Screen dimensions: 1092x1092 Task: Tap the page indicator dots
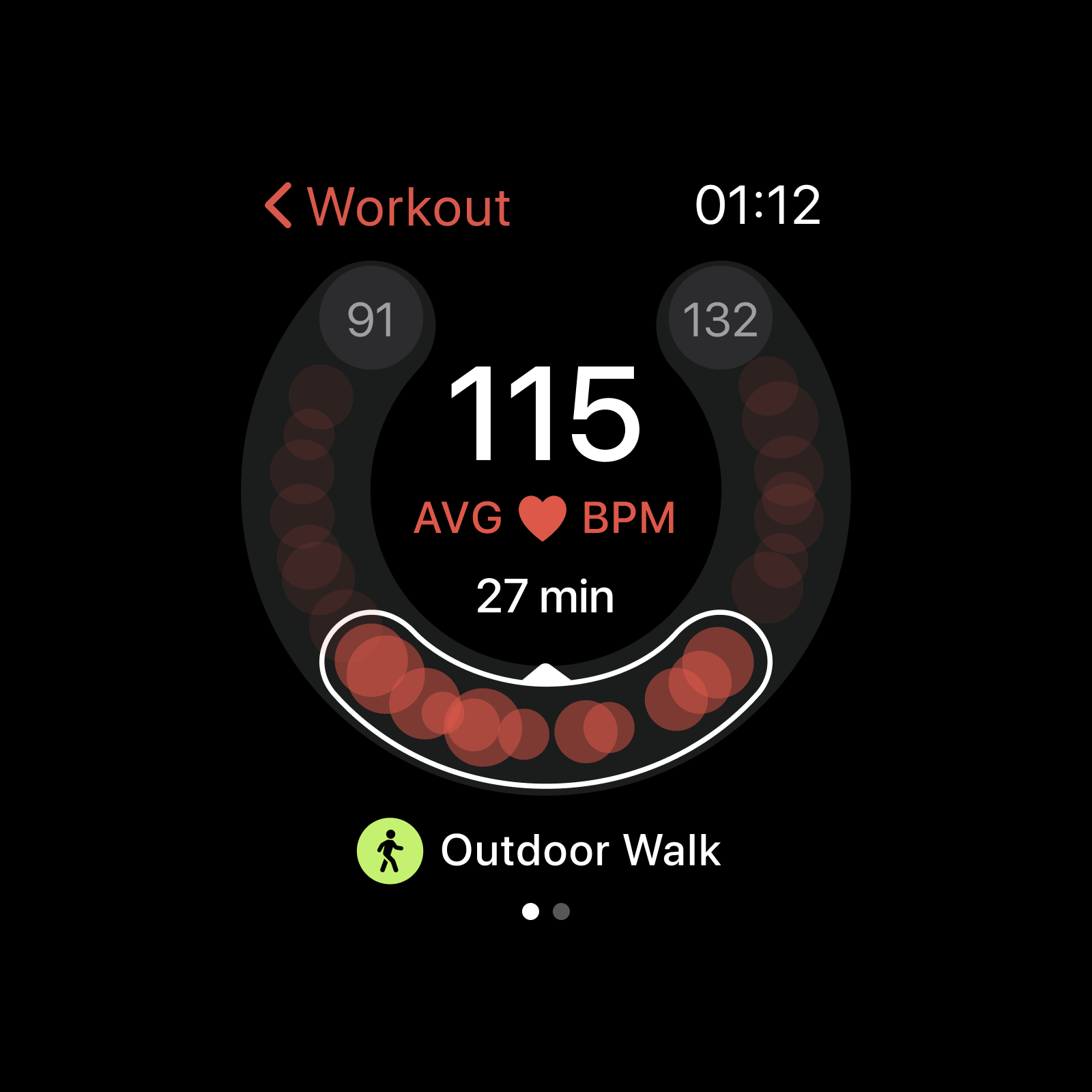pyautogui.click(x=545, y=911)
